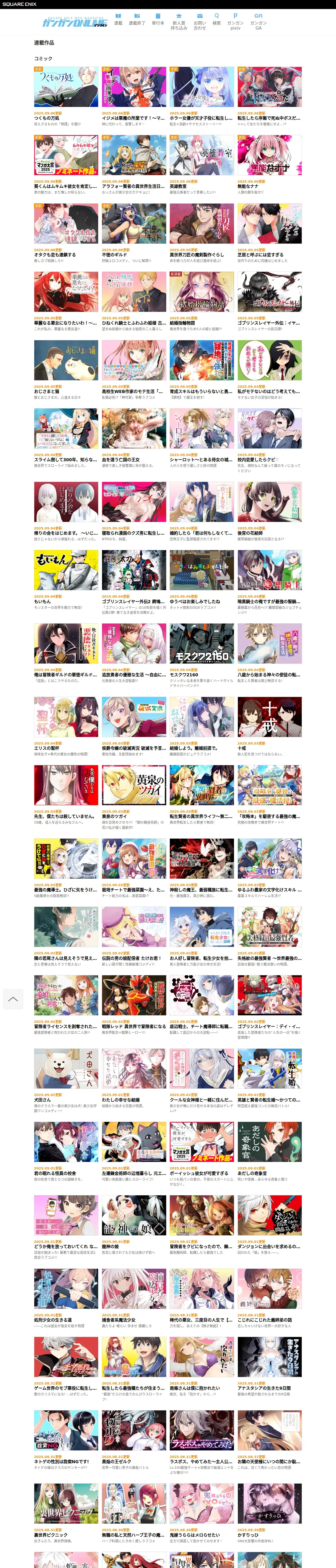Open the モスクワ2160 comic card
The image size is (336, 1568).
[x=201, y=653]
